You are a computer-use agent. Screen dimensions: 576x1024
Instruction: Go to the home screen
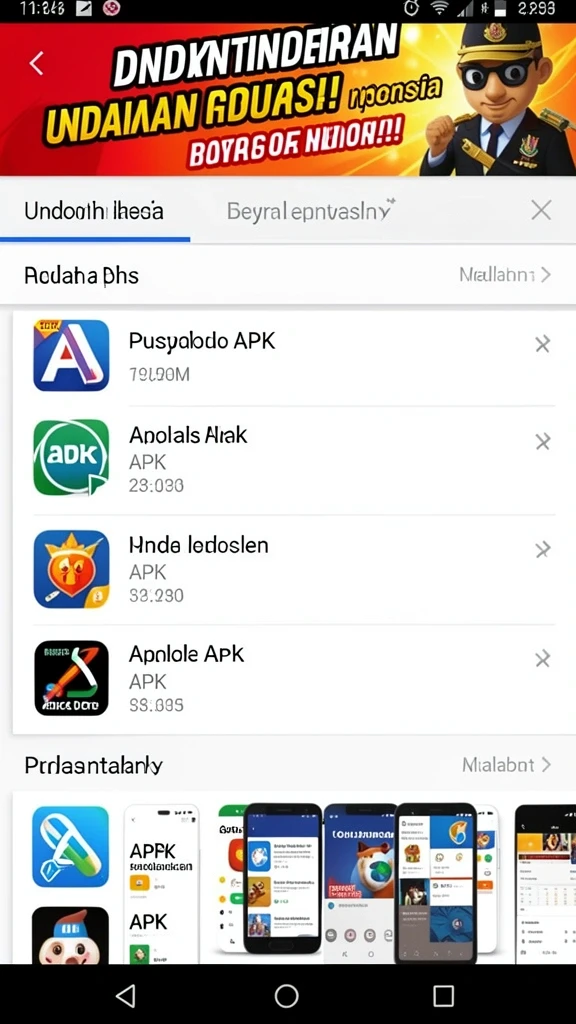286,995
